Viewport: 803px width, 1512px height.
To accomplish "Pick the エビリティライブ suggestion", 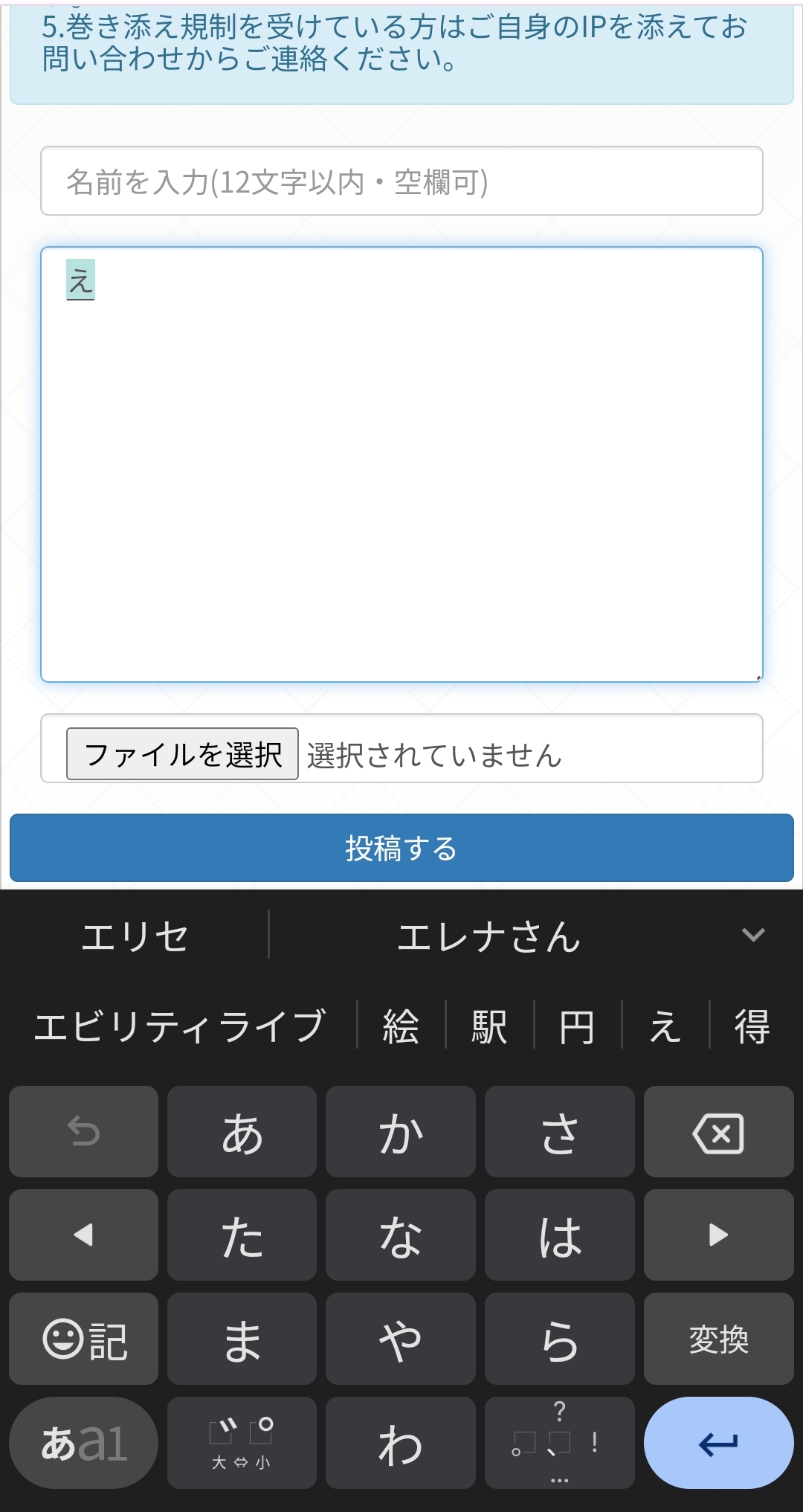I will pyautogui.click(x=180, y=1026).
